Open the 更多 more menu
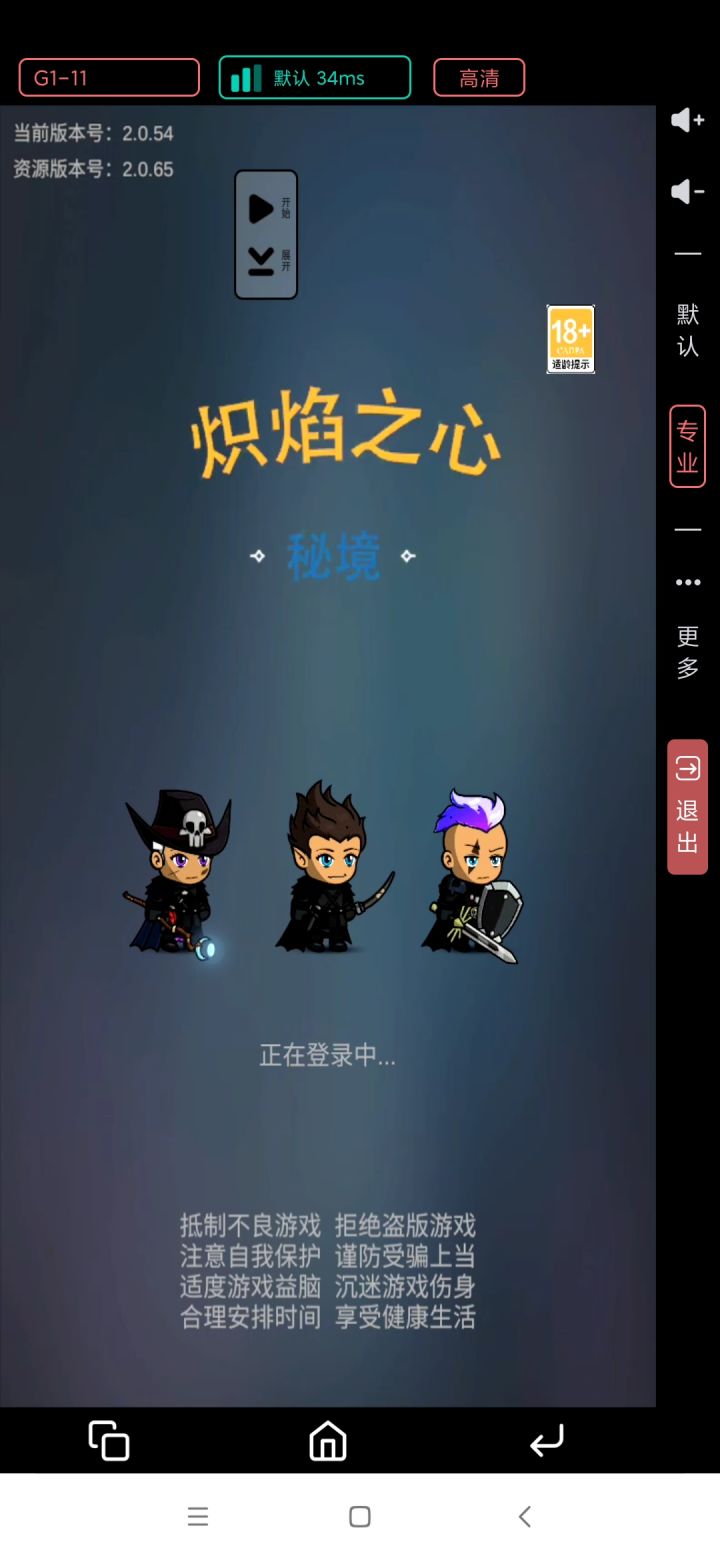Screen dimensions: 720x1560 (x=687, y=650)
